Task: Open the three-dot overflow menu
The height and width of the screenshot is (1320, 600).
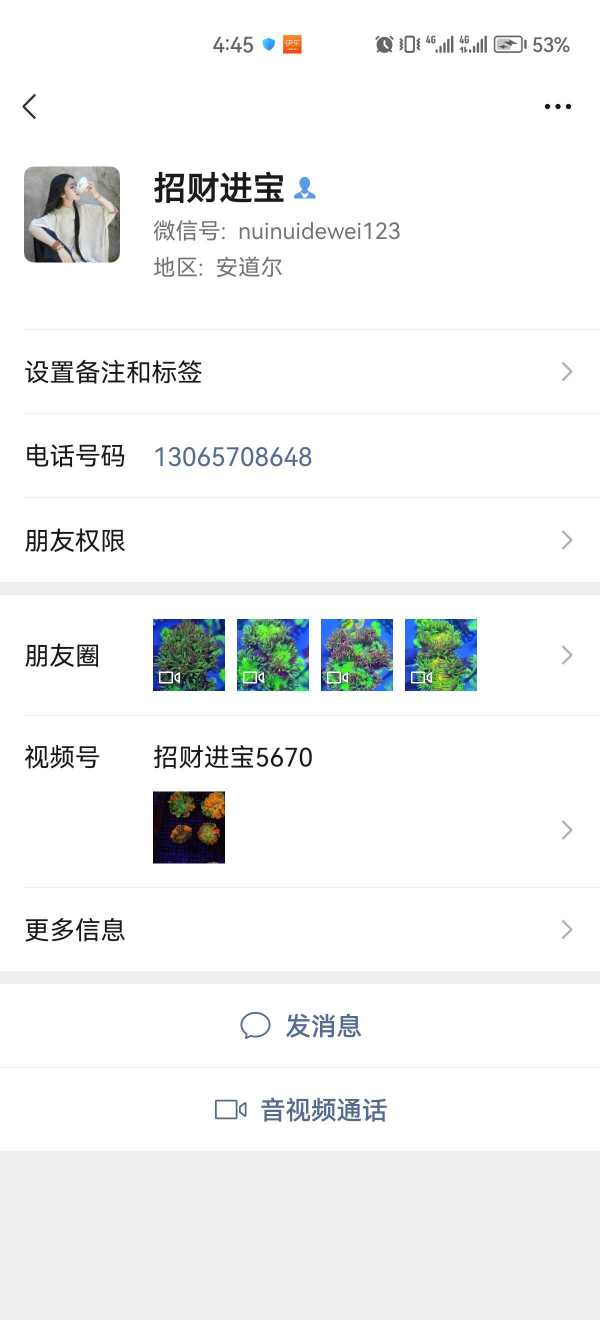Action: (x=557, y=107)
